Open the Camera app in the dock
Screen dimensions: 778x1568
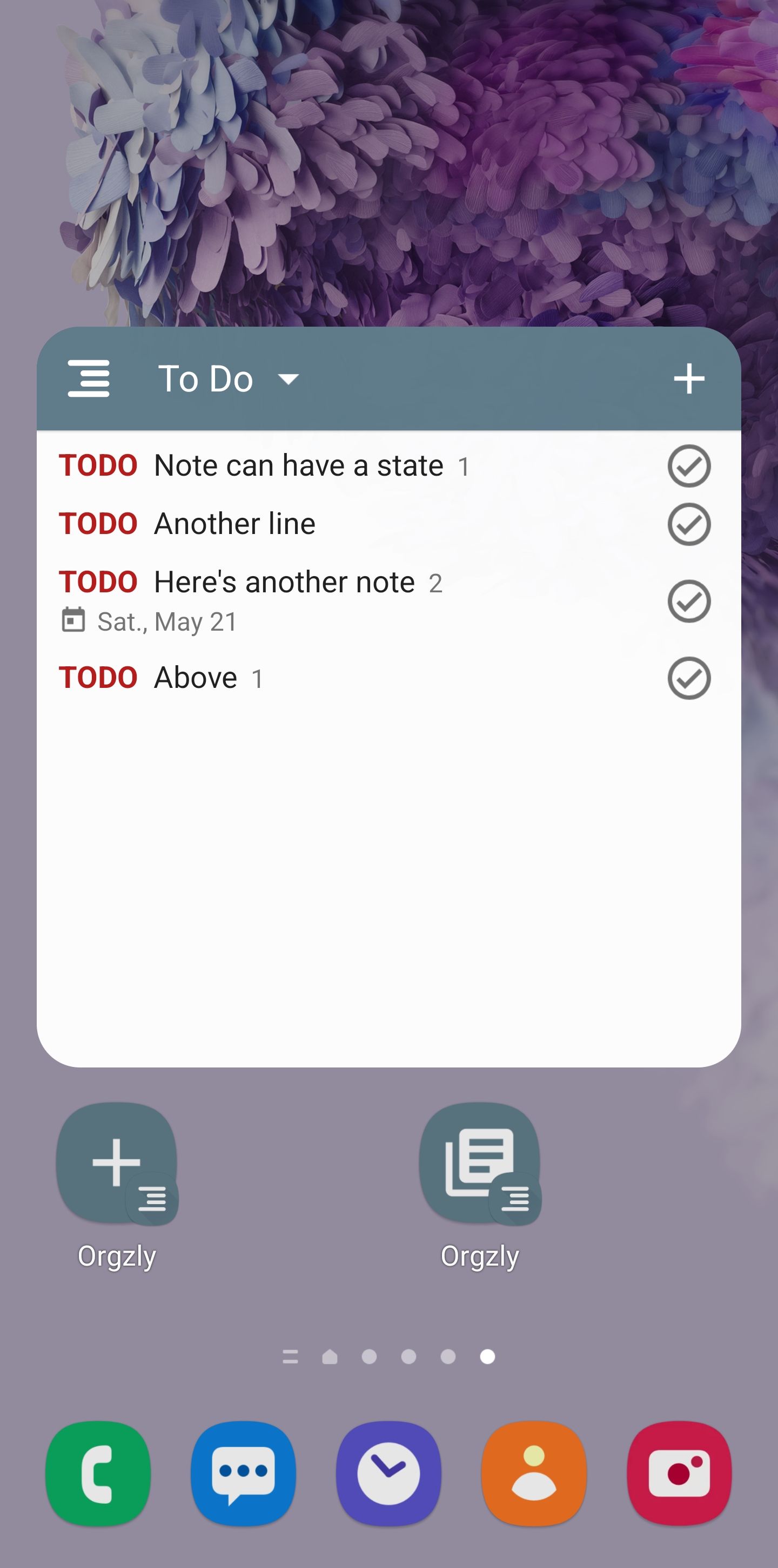coord(679,1473)
